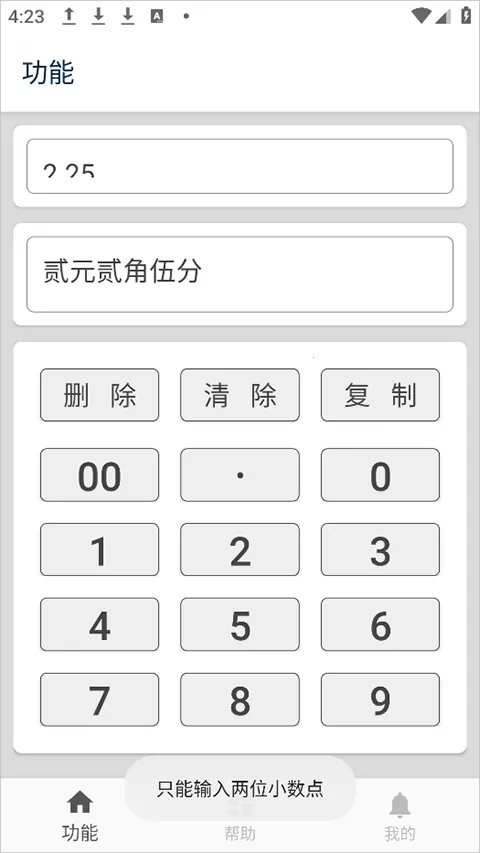This screenshot has width=480, height=853.
Task: Tap the 删除 delete button
Action: 100,395
